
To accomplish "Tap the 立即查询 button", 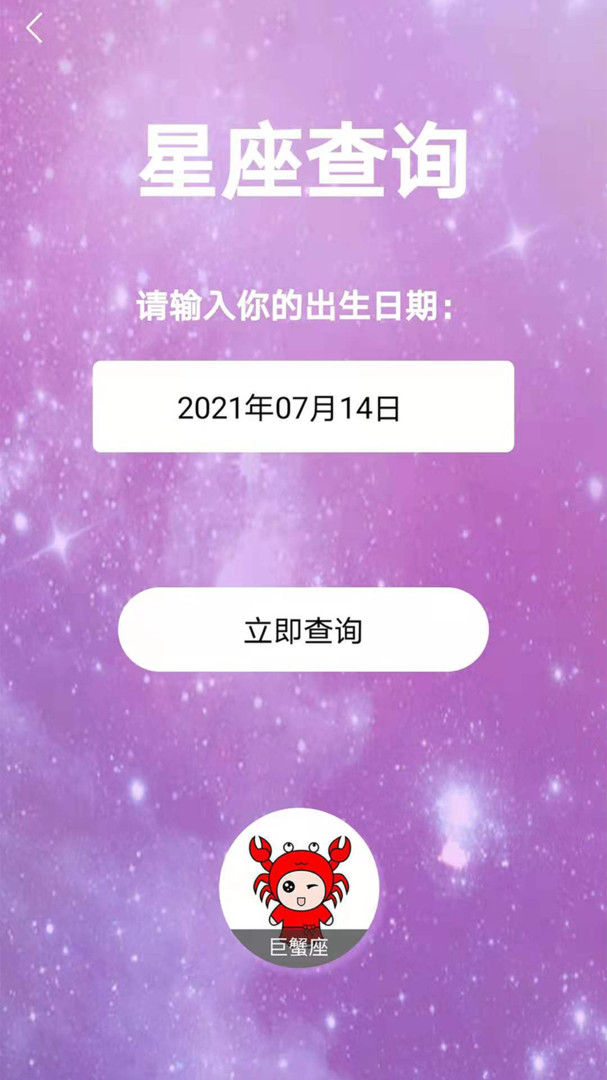I will click(x=303, y=630).
